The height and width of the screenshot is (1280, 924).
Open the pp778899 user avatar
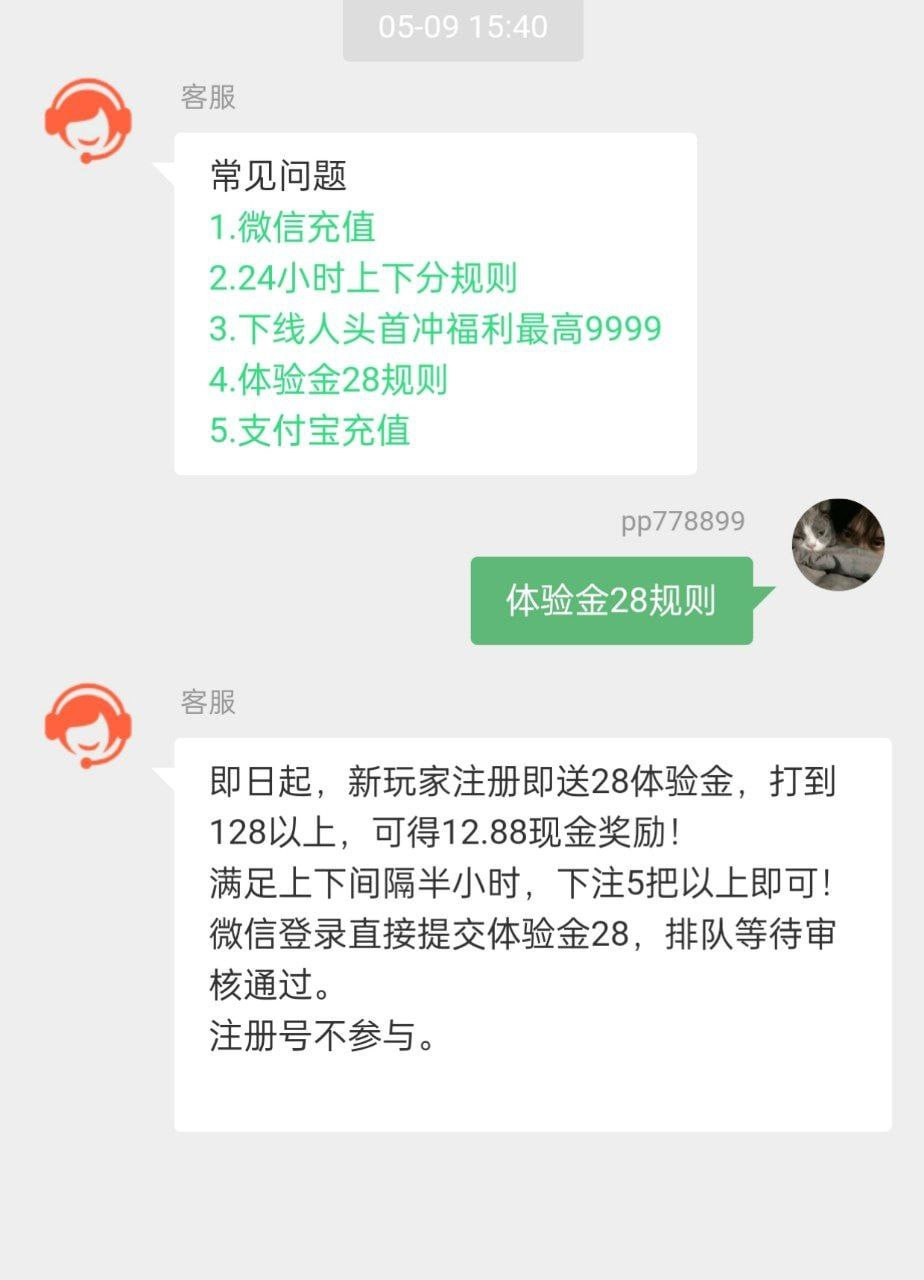pyautogui.click(x=838, y=545)
